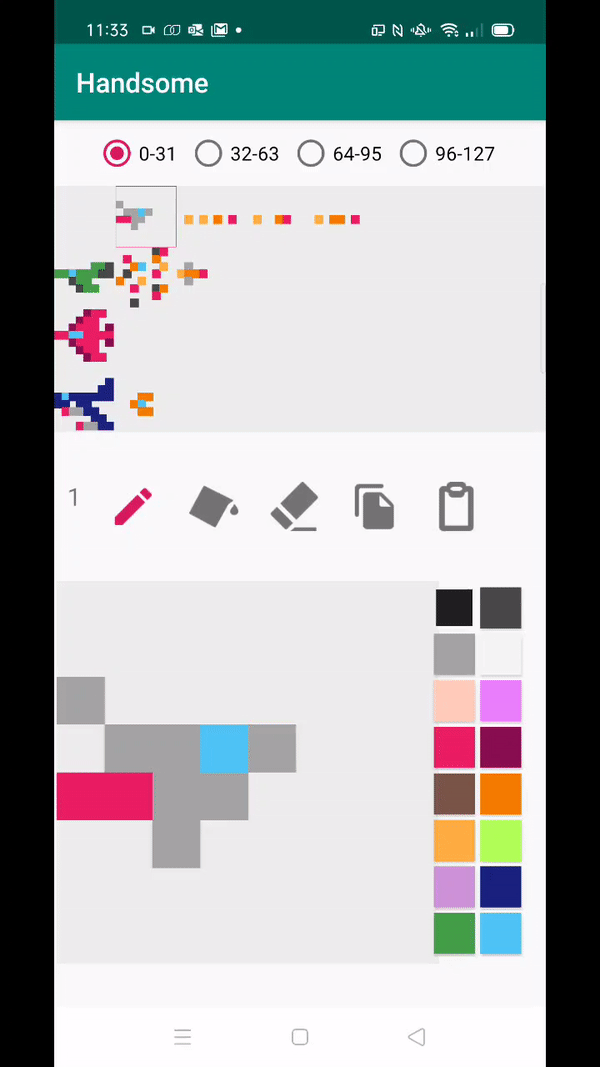The image size is (600, 1067).
Task: Open the pink spaceship sprite tile
Action: coord(85,335)
